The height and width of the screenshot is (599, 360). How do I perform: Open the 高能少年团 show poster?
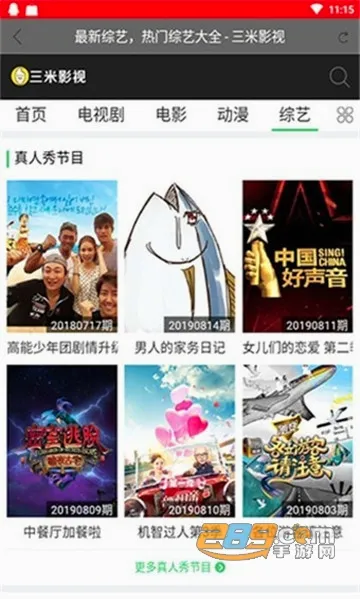point(62,256)
